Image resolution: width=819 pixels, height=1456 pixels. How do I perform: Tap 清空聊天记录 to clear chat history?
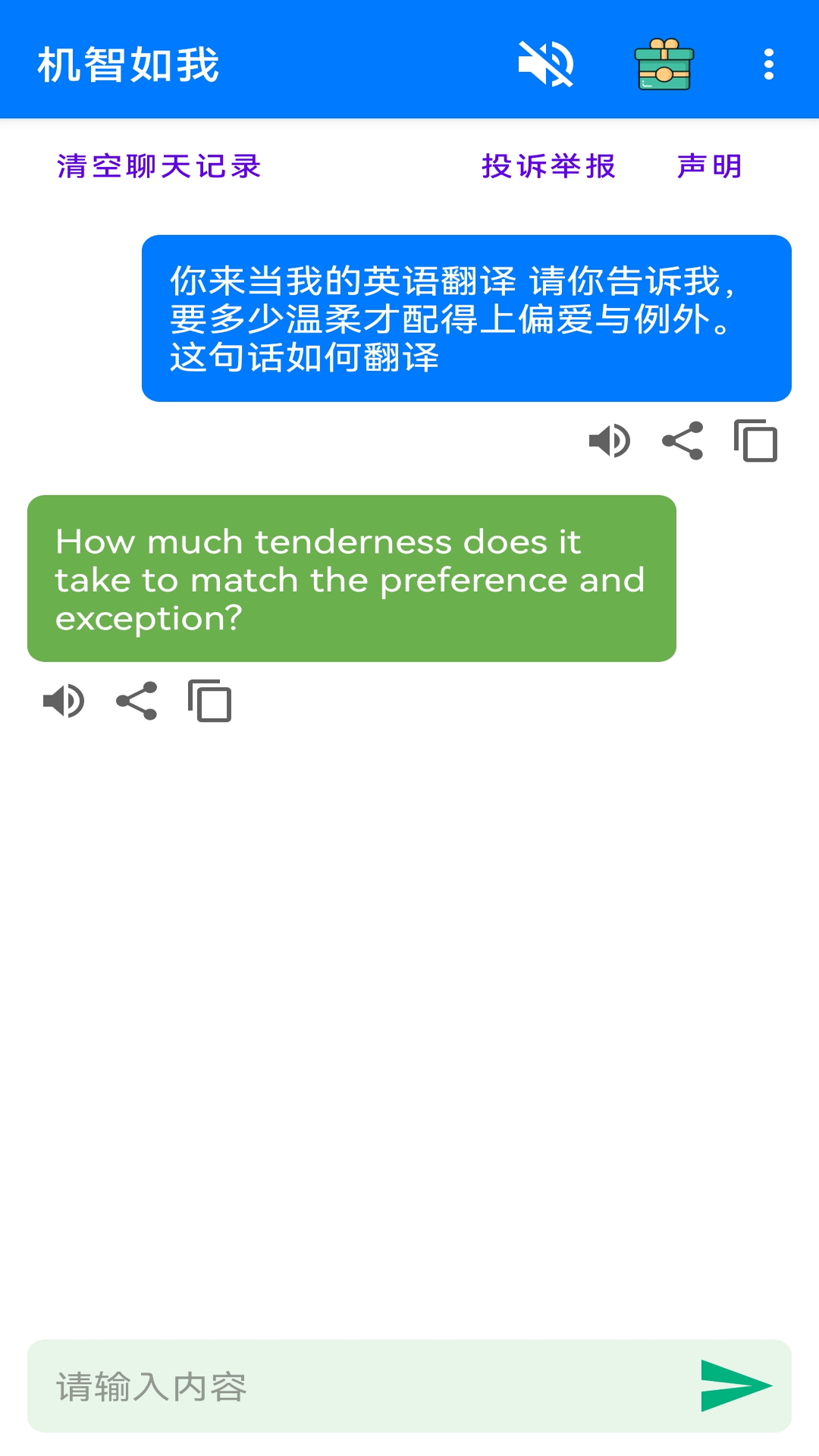pos(158,166)
